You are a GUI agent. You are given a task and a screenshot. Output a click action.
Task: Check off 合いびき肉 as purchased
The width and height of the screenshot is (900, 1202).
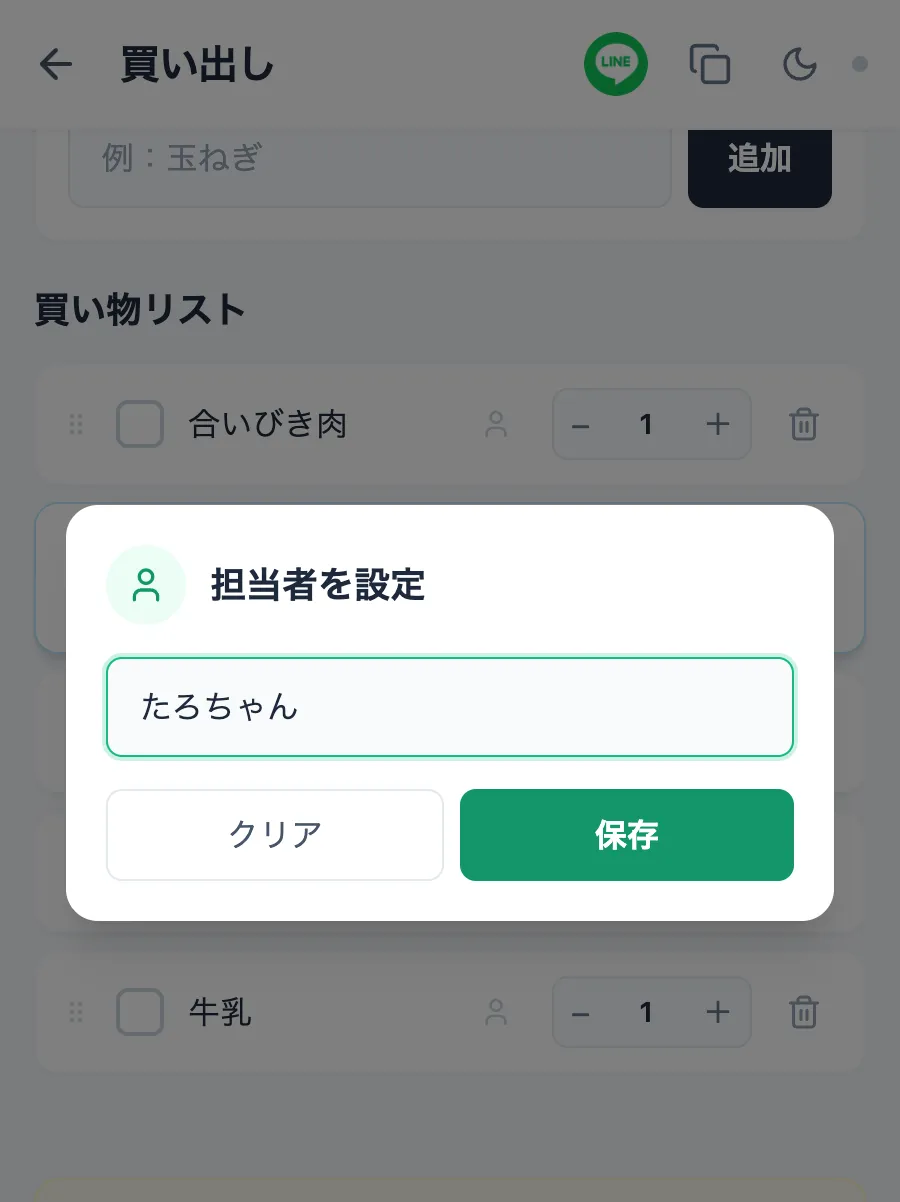click(139, 424)
